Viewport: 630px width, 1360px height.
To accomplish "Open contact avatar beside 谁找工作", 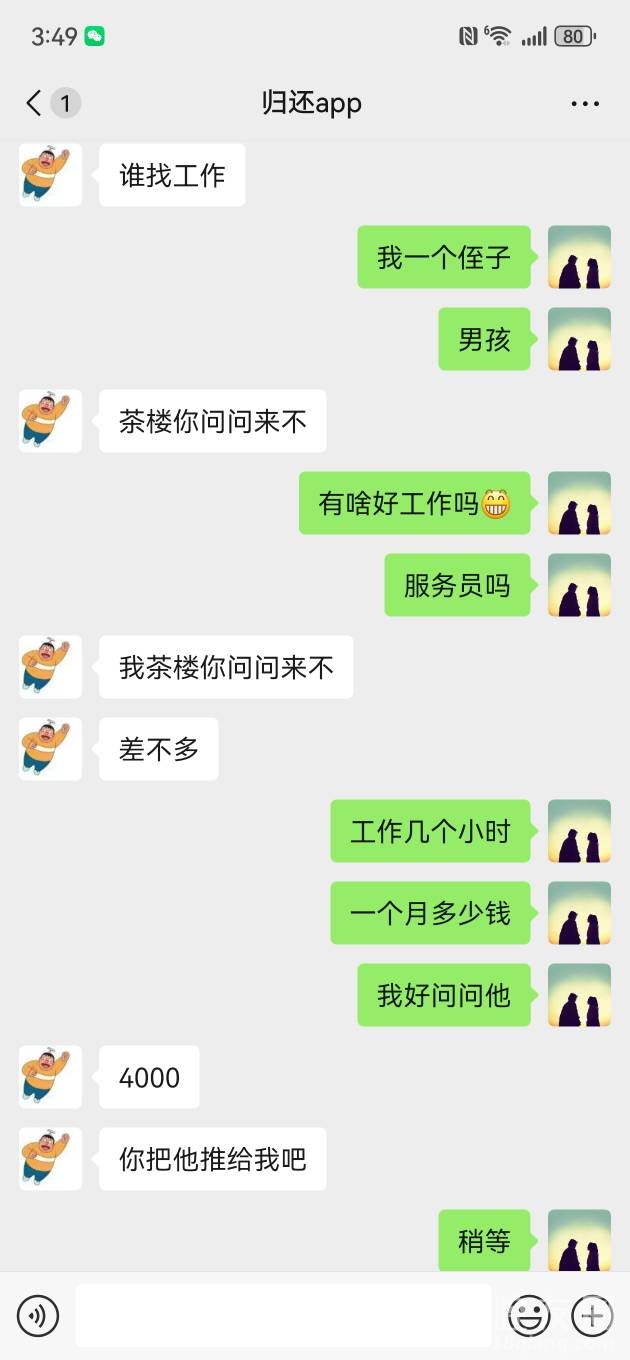I will (x=50, y=175).
